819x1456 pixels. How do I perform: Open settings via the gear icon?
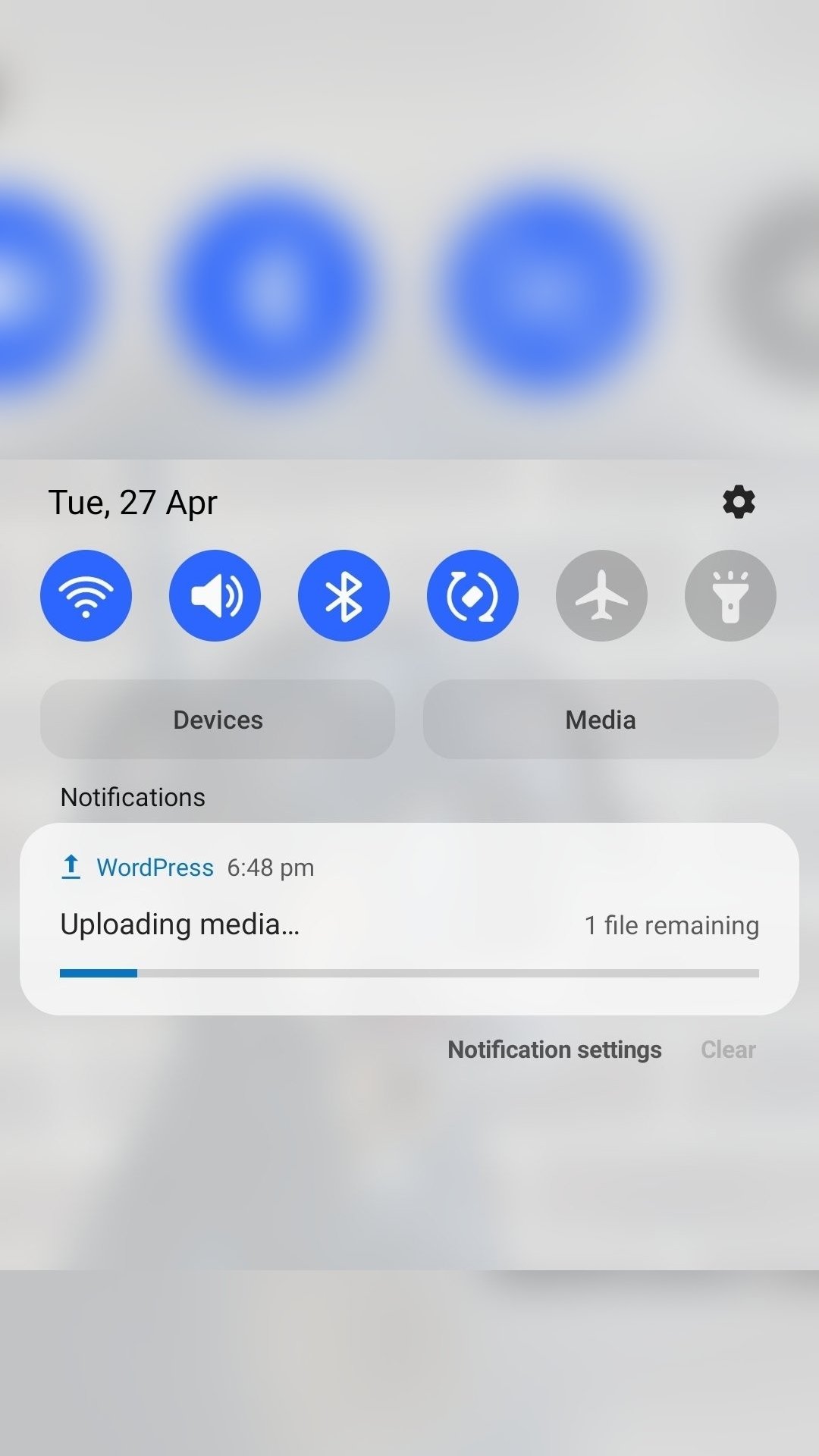[x=739, y=502]
